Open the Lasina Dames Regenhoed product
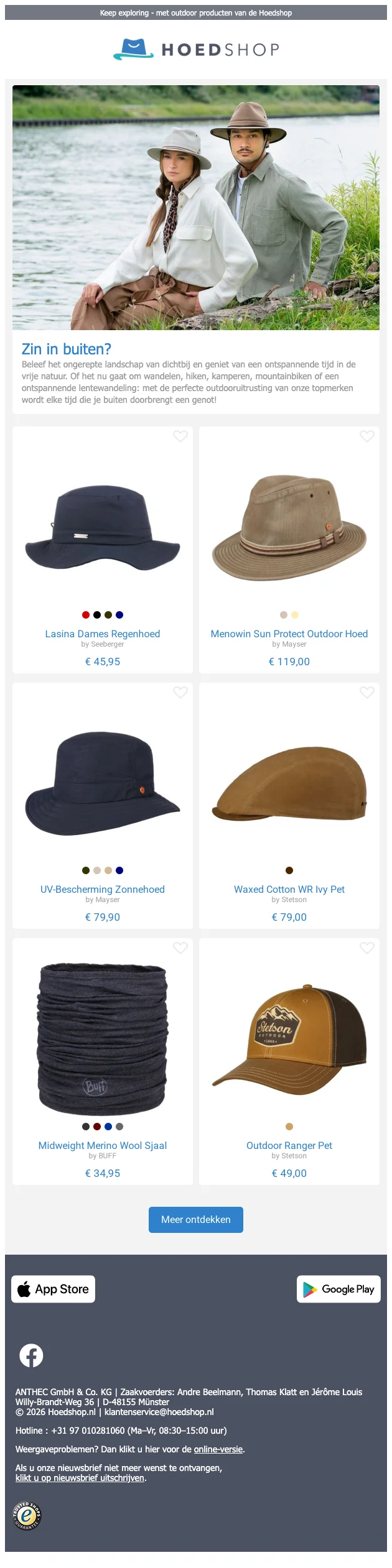Viewport: 392px width, 1568px height. (x=103, y=634)
